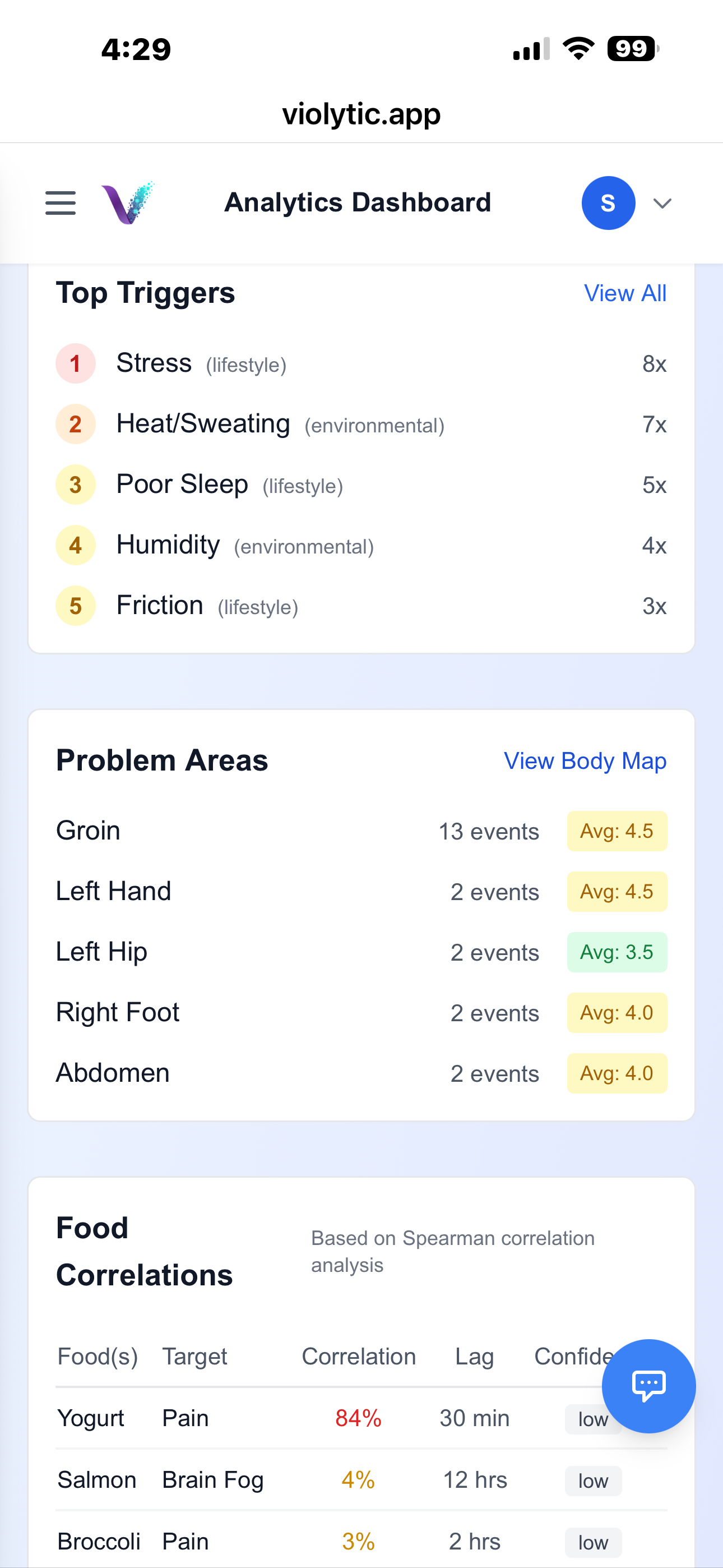Open the floating chat bubble assistant
The height and width of the screenshot is (1568, 723).
649,1387
